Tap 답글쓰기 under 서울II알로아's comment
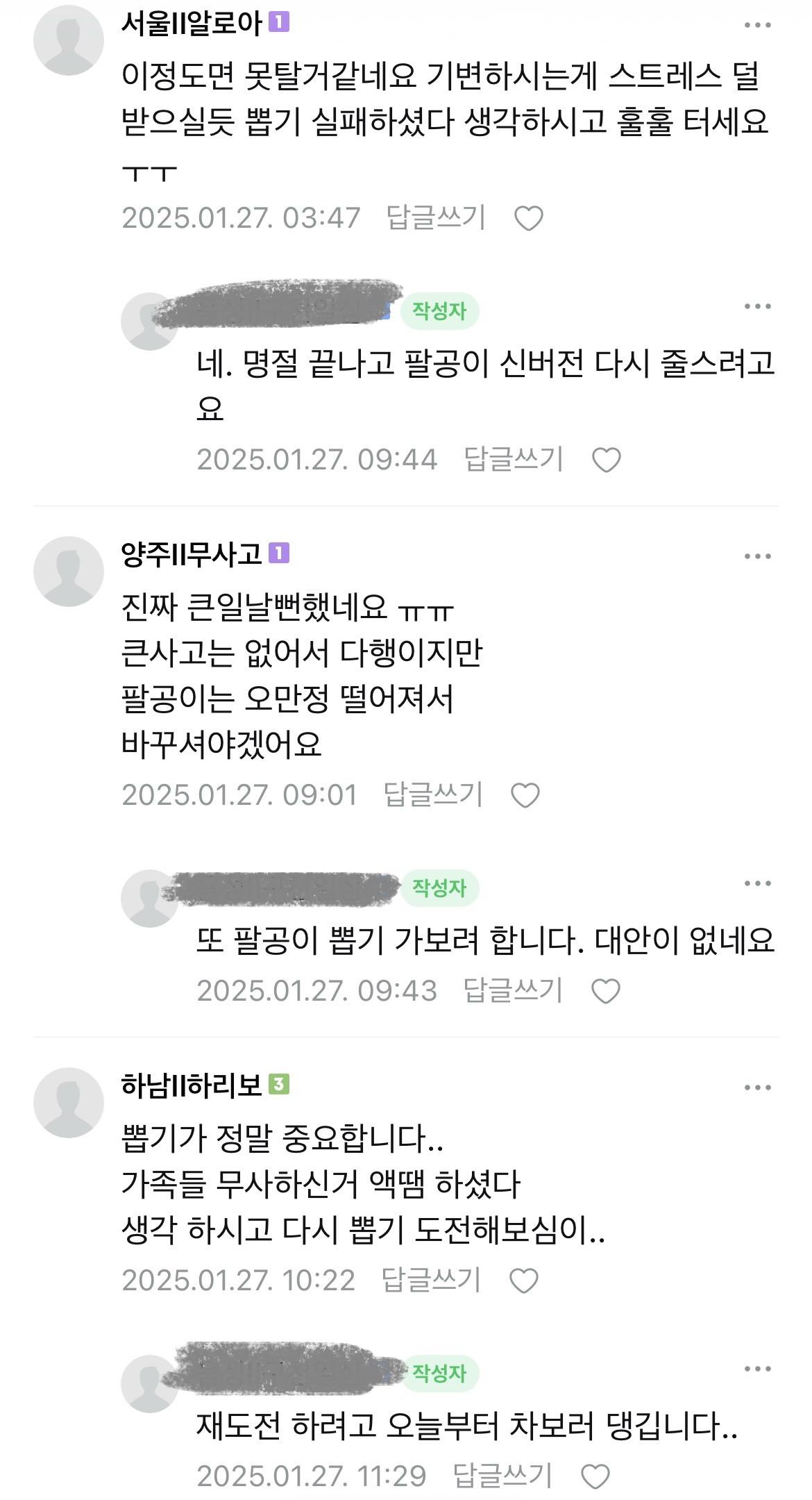 pos(436,217)
